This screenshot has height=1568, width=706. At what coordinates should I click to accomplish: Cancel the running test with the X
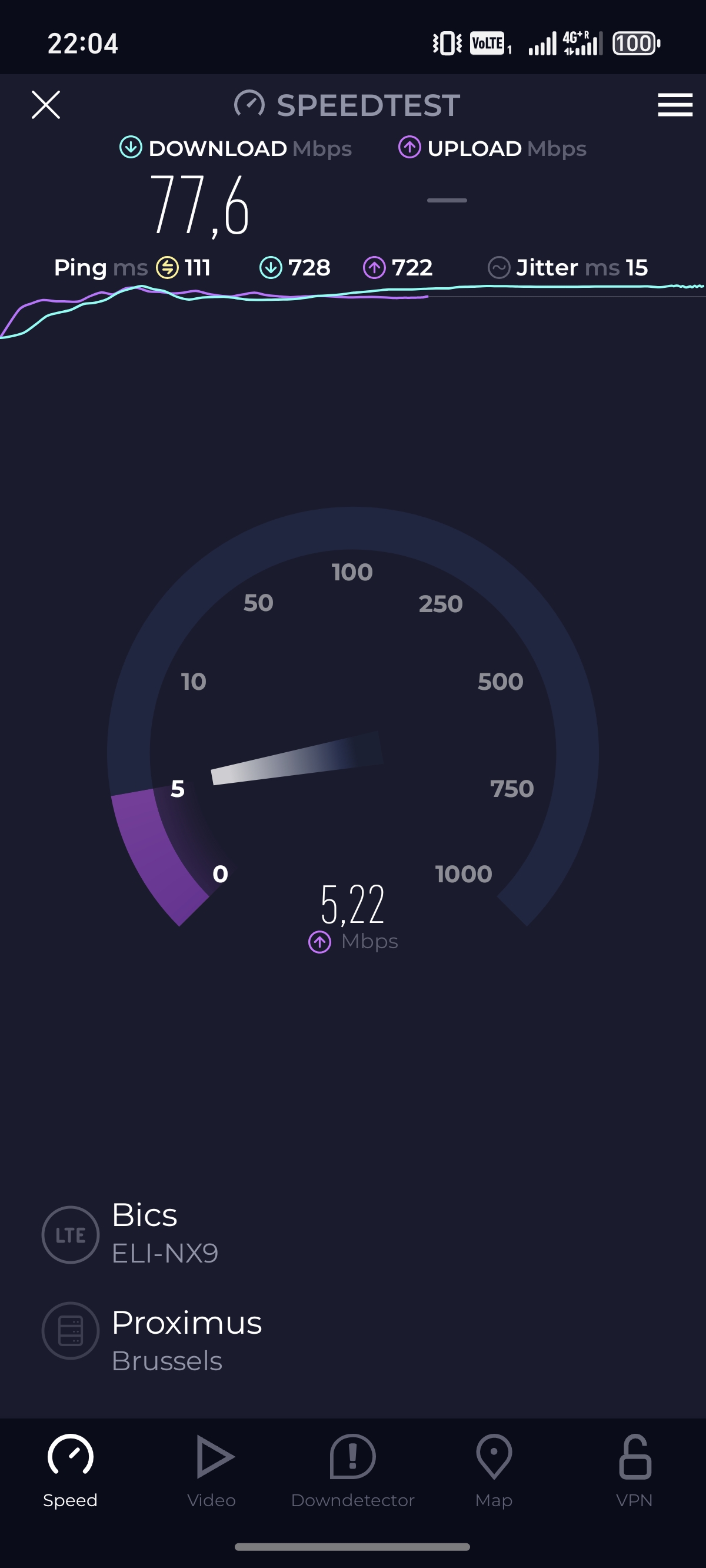(x=46, y=105)
